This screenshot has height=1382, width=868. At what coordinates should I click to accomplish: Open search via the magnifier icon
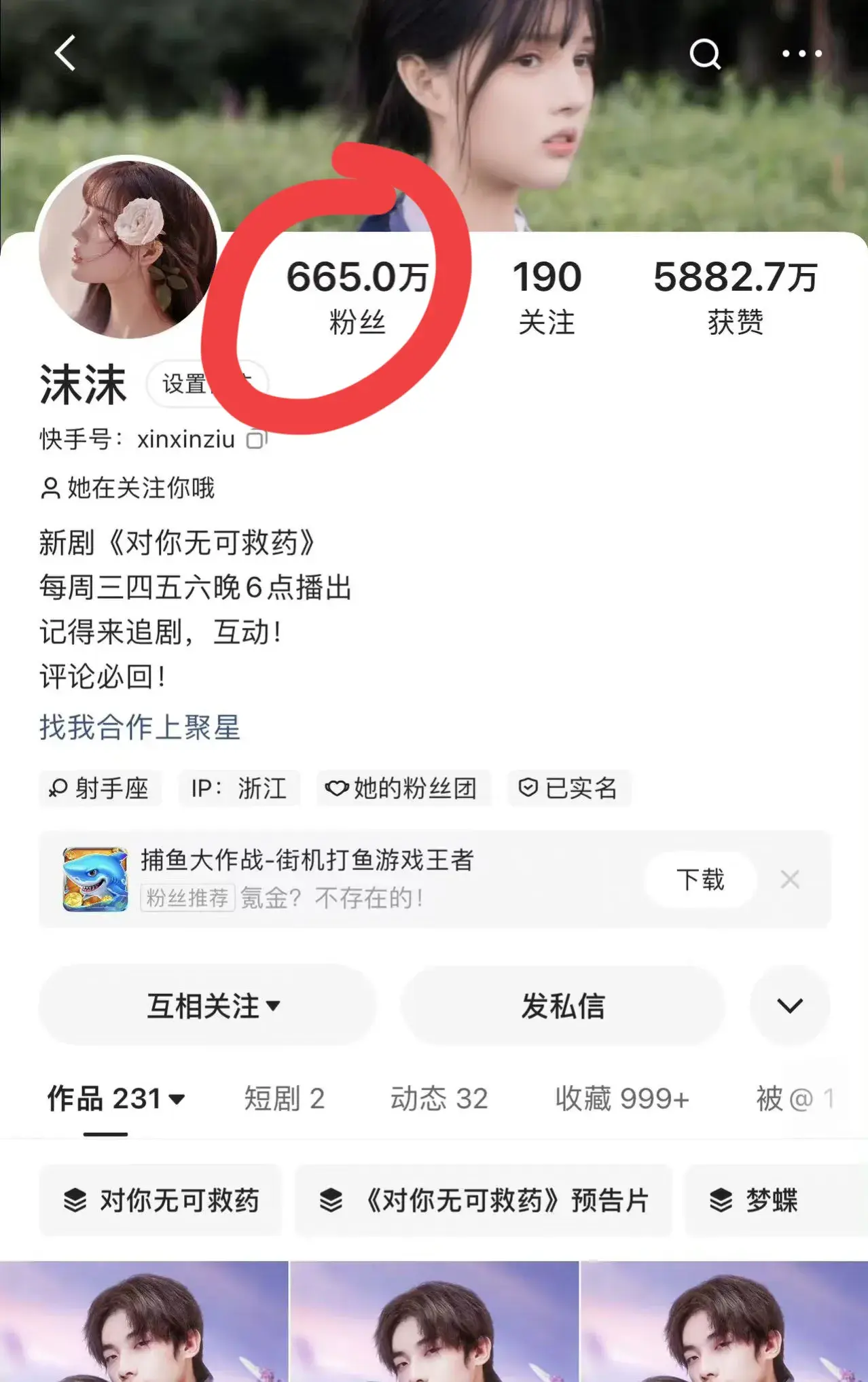click(706, 55)
